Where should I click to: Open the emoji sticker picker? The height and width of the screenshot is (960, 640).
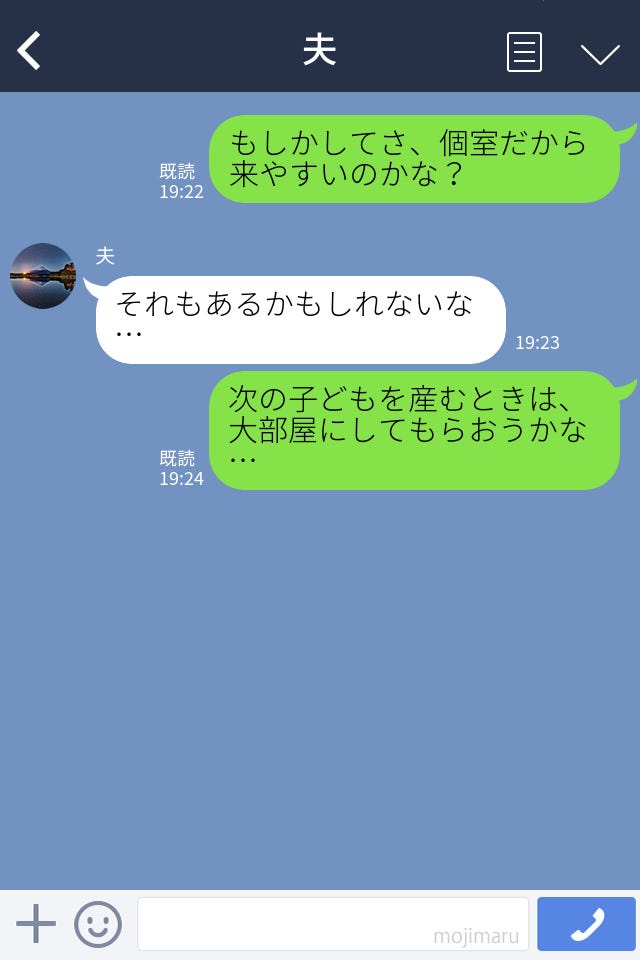pyautogui.click(x=98, y=924)
